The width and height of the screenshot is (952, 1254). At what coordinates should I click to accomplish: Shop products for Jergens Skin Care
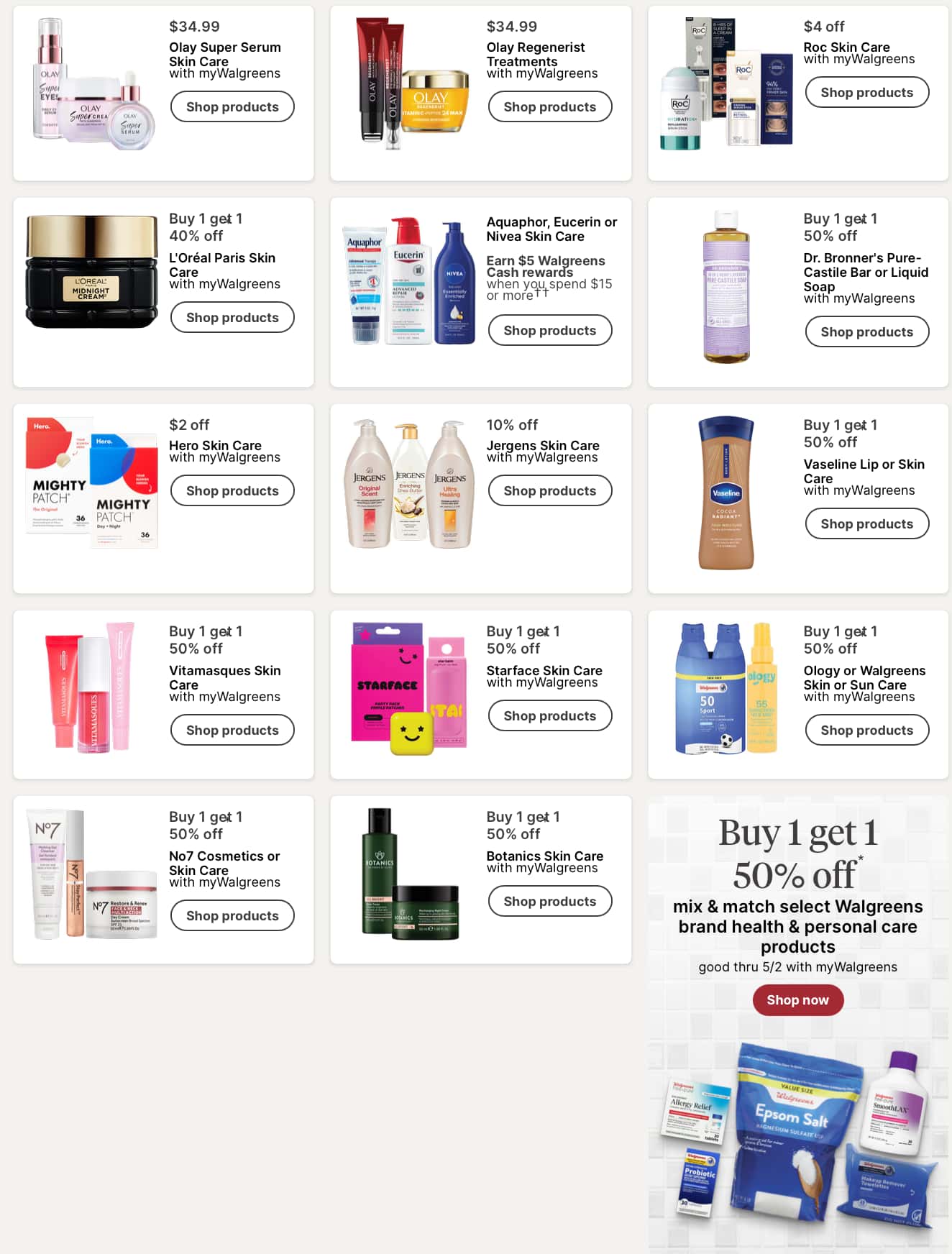[x=549, y=490]
